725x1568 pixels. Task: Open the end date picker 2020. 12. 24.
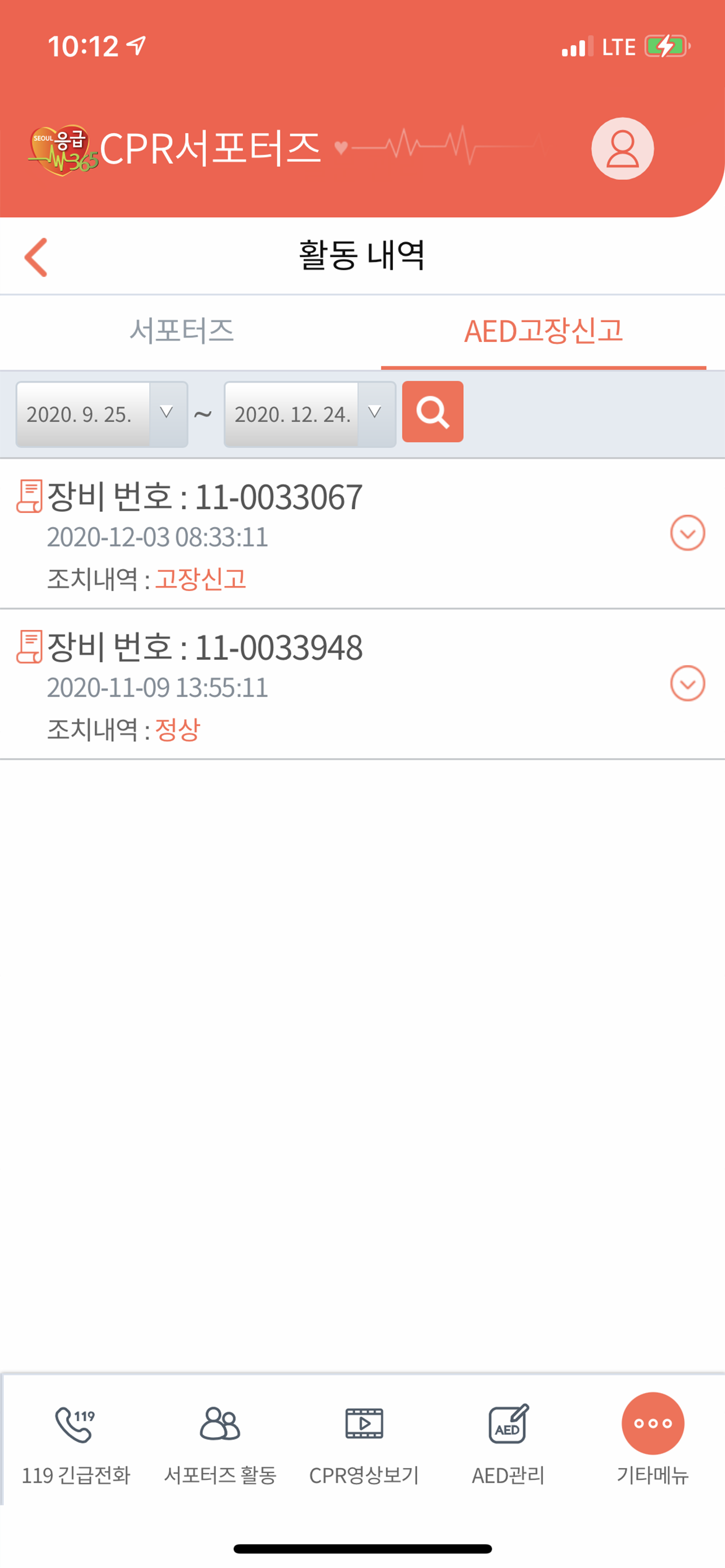point(310,414)
